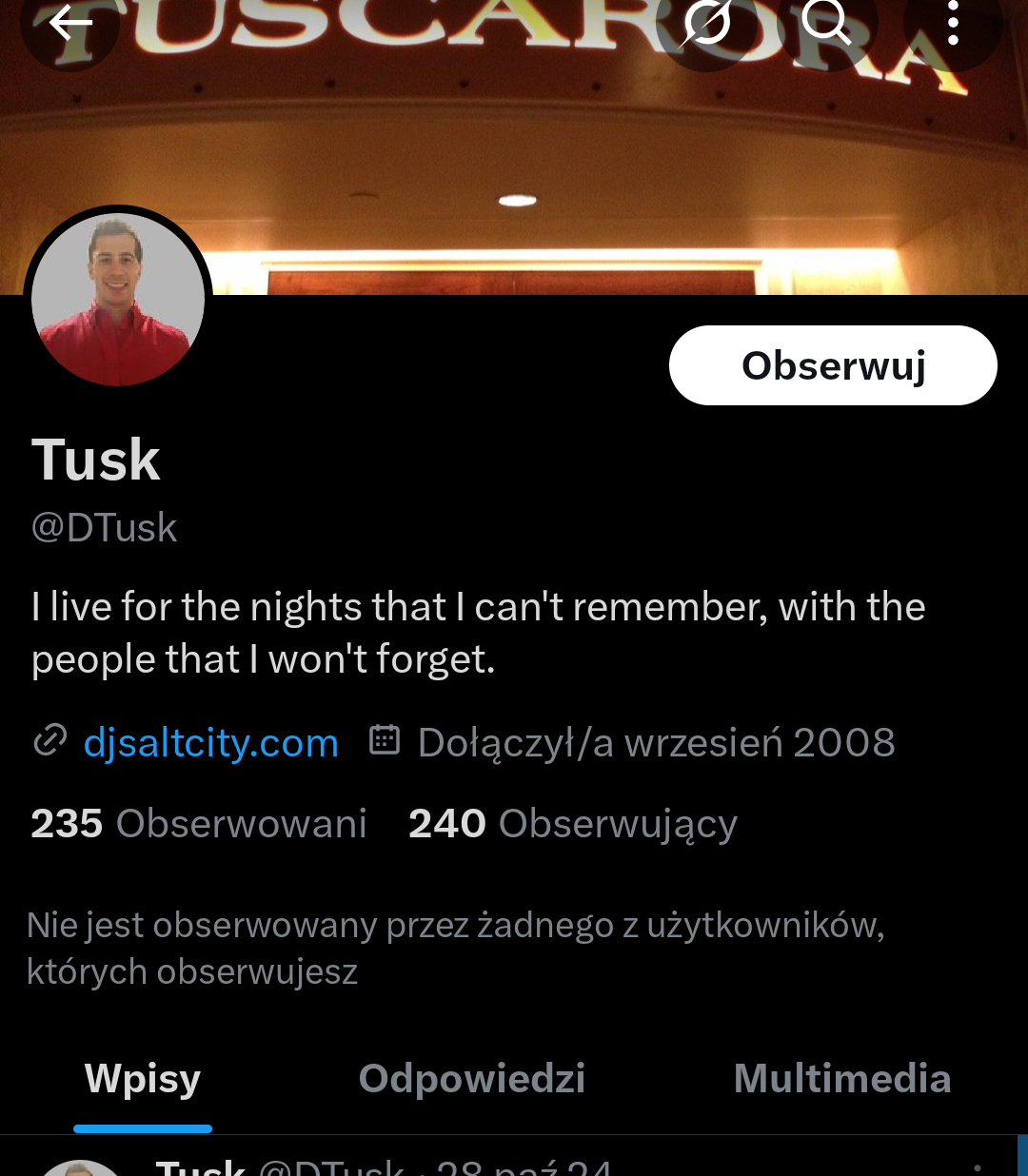
Task: Open the 235 Obserwowani list
Action: [198, 824]
